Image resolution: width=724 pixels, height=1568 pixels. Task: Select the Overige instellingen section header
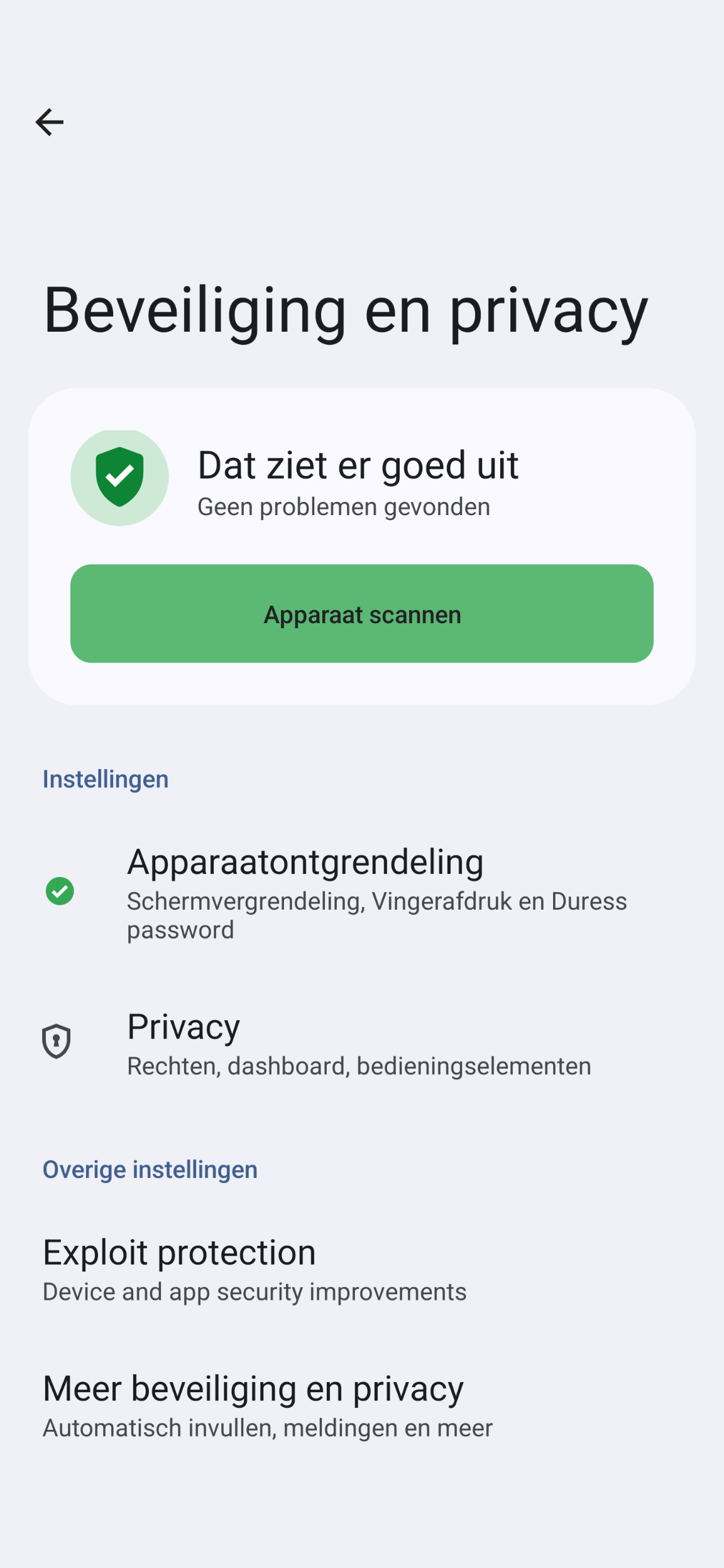tap(150, 1168)
